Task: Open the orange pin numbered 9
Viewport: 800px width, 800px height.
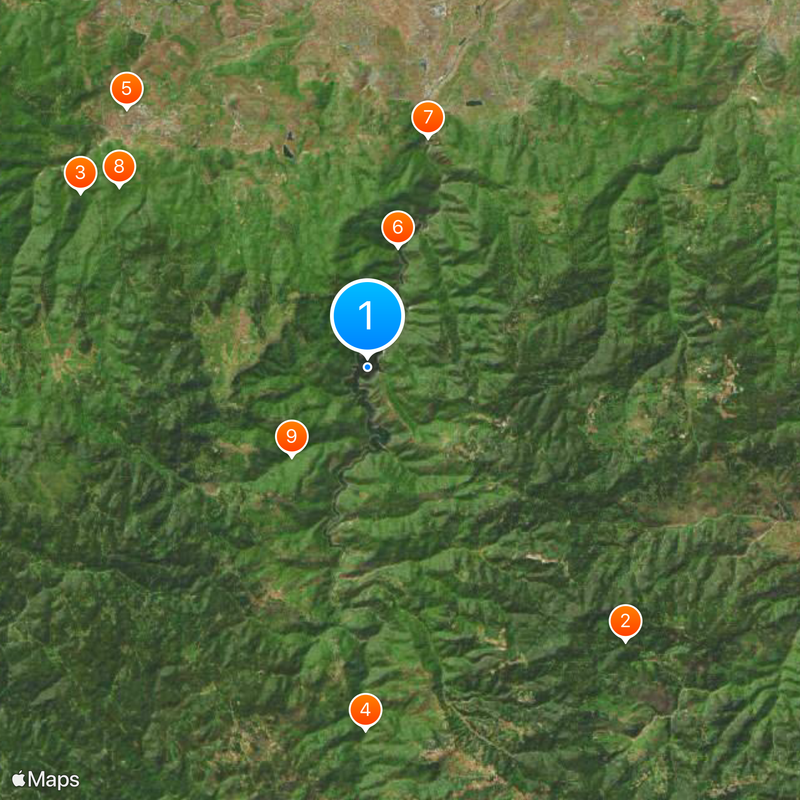Action: pos(291,436)
